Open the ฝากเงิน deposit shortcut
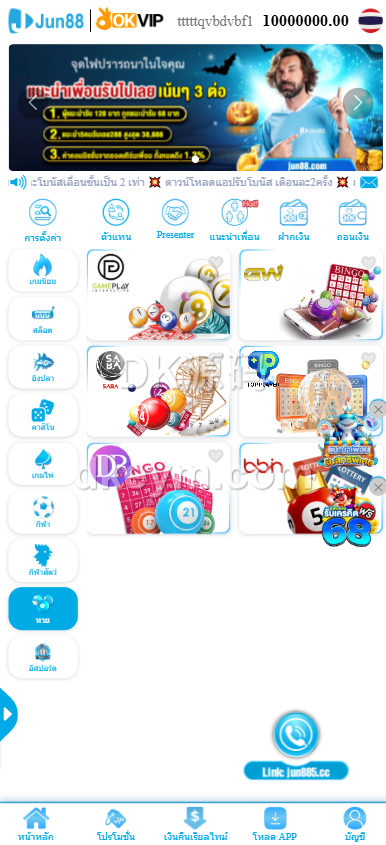 pyautogui.click(x=293, y=220)
